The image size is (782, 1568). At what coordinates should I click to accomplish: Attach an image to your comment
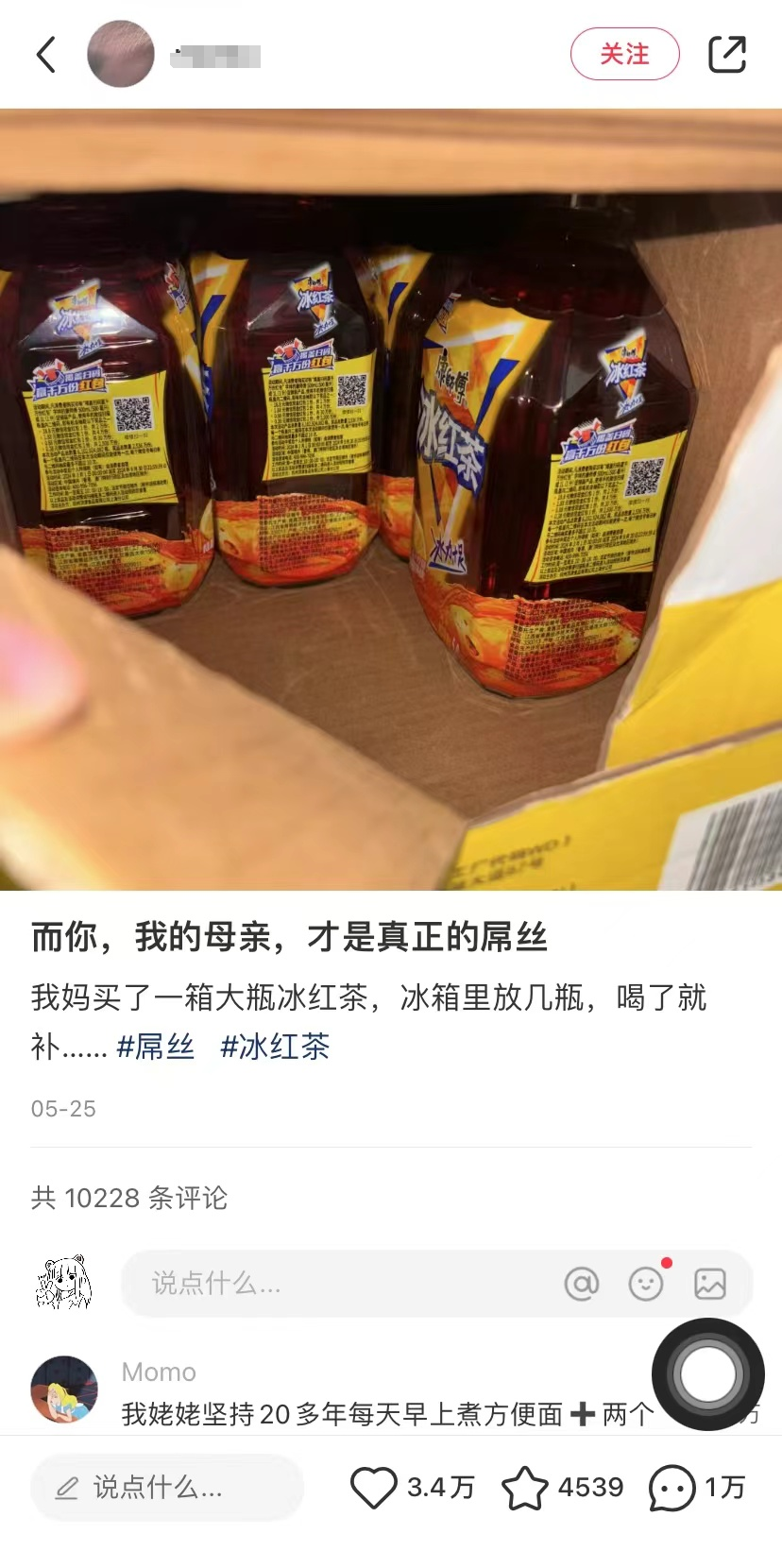pyautogui.click(x=710, y=1283)
